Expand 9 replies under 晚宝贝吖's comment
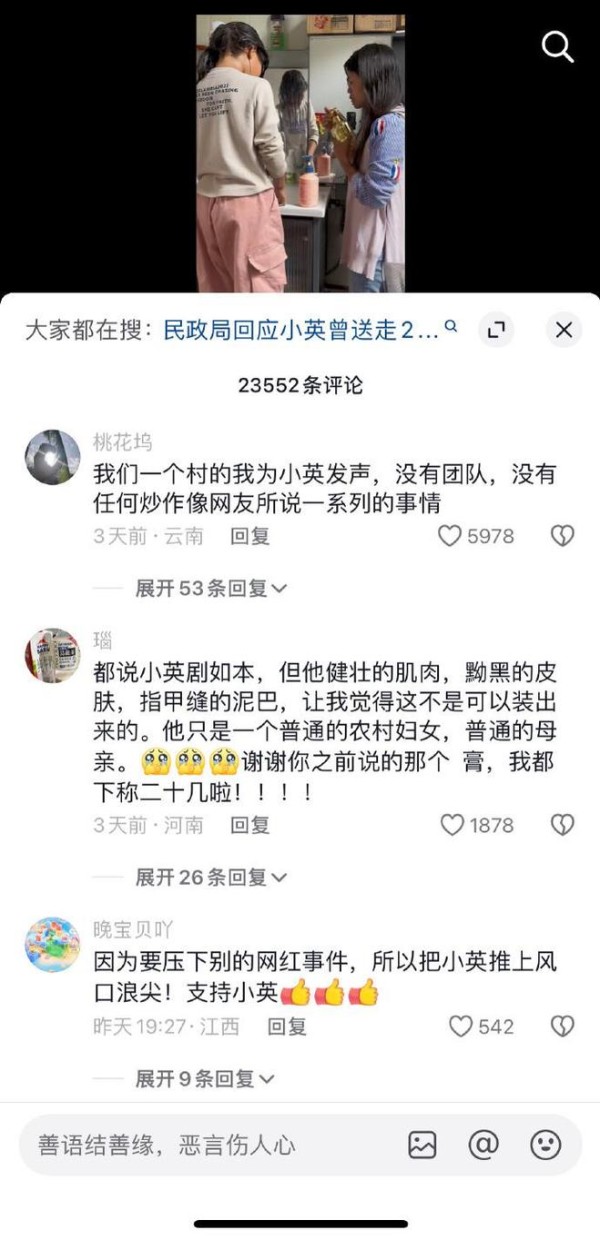 click(205, 1078)
